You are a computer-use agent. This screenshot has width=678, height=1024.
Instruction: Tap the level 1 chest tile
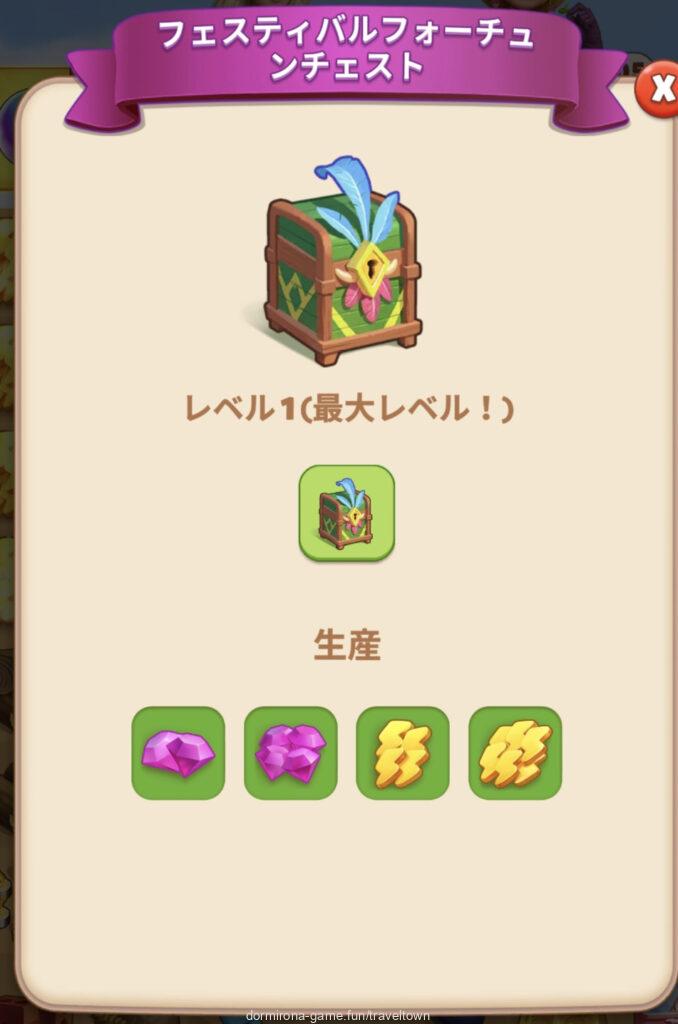pyautogui.click(x=346, y=512)
